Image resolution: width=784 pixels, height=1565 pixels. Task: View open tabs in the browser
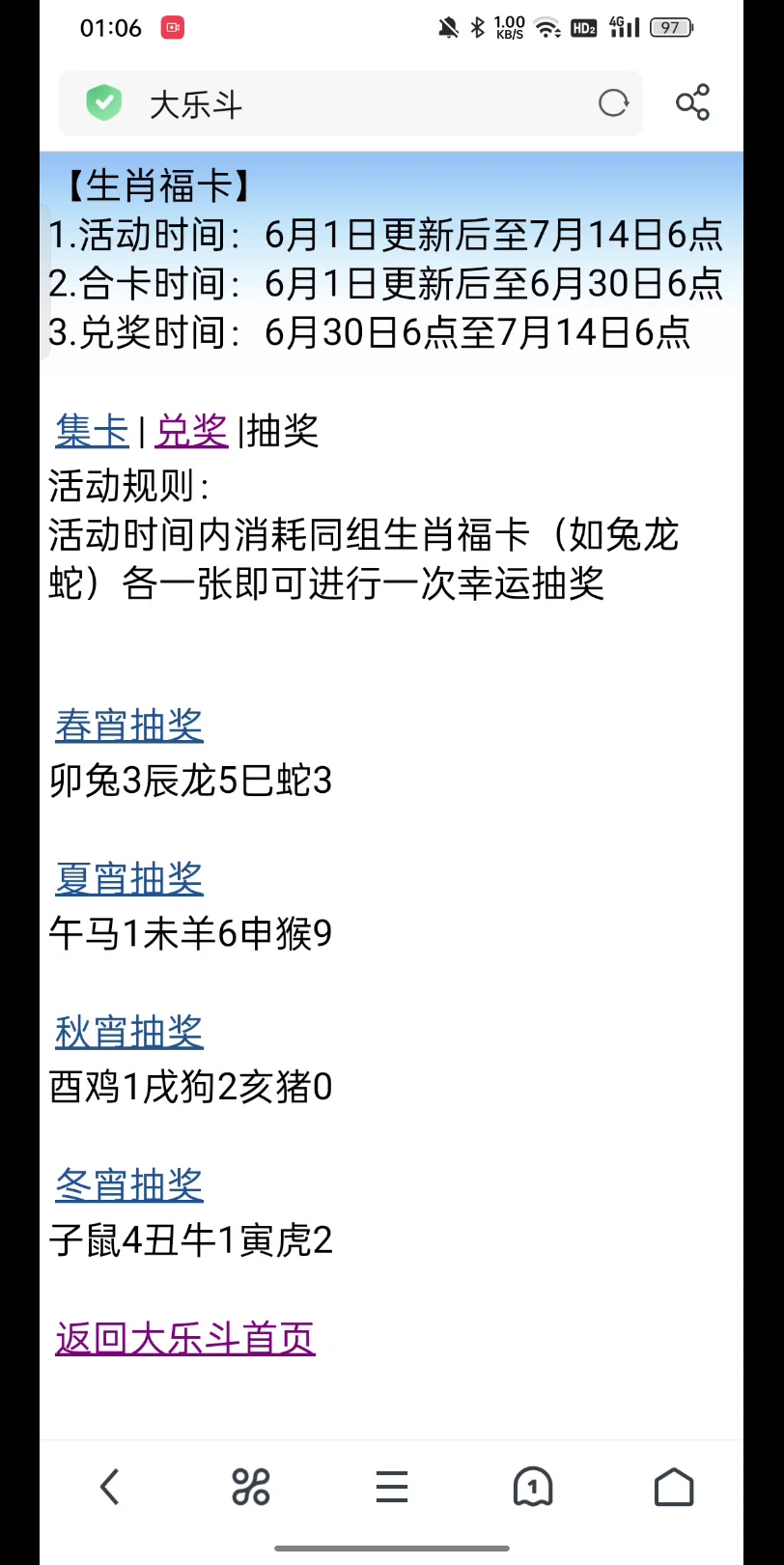533,1487
